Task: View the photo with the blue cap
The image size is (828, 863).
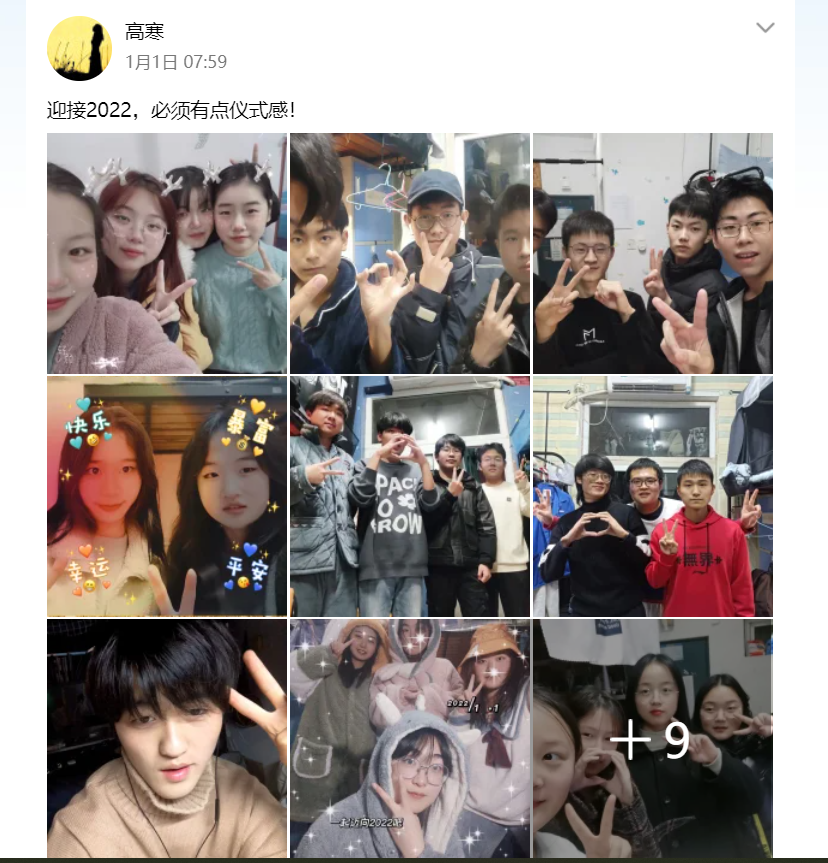Action: [410, 253]
